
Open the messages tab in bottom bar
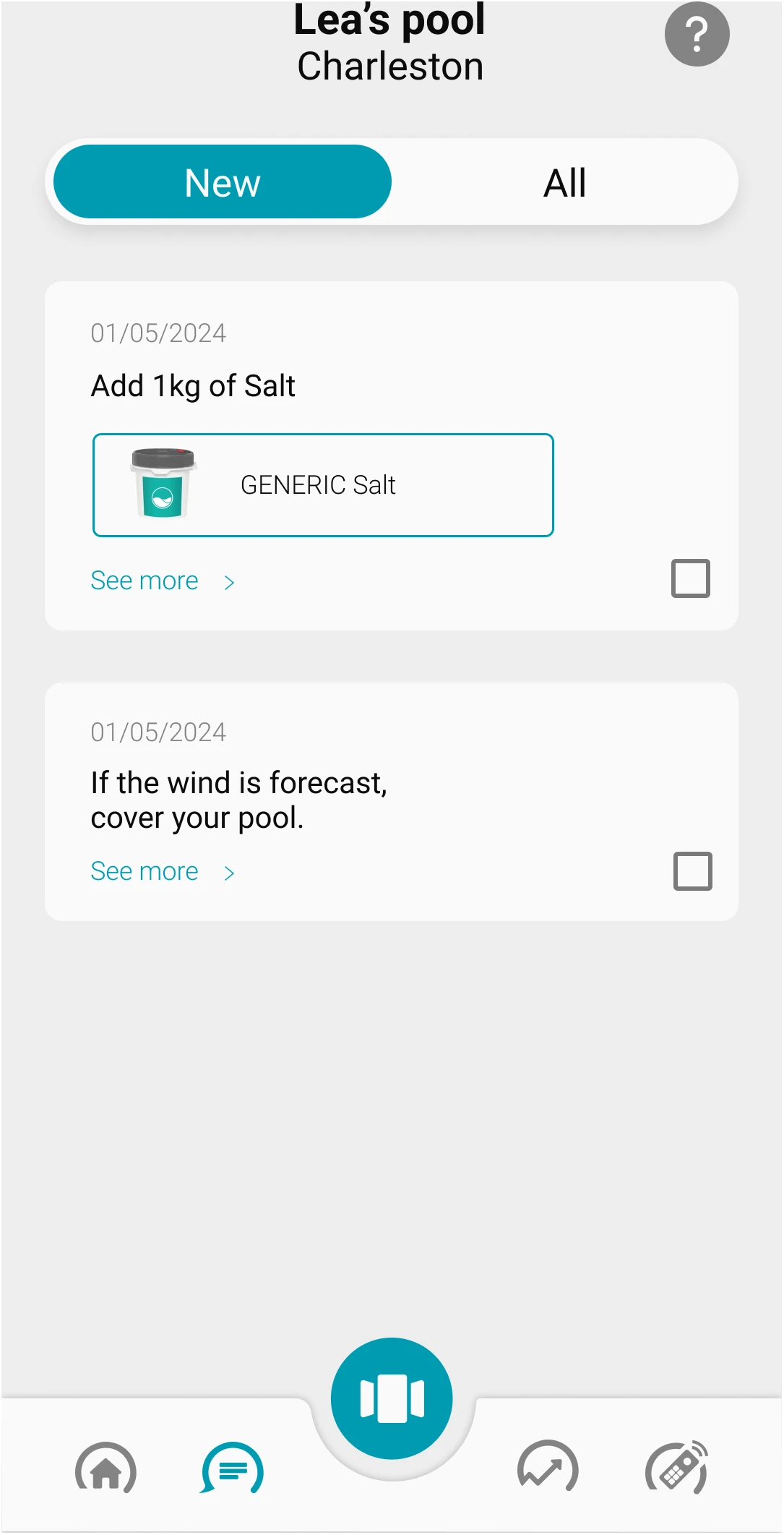232,1468
